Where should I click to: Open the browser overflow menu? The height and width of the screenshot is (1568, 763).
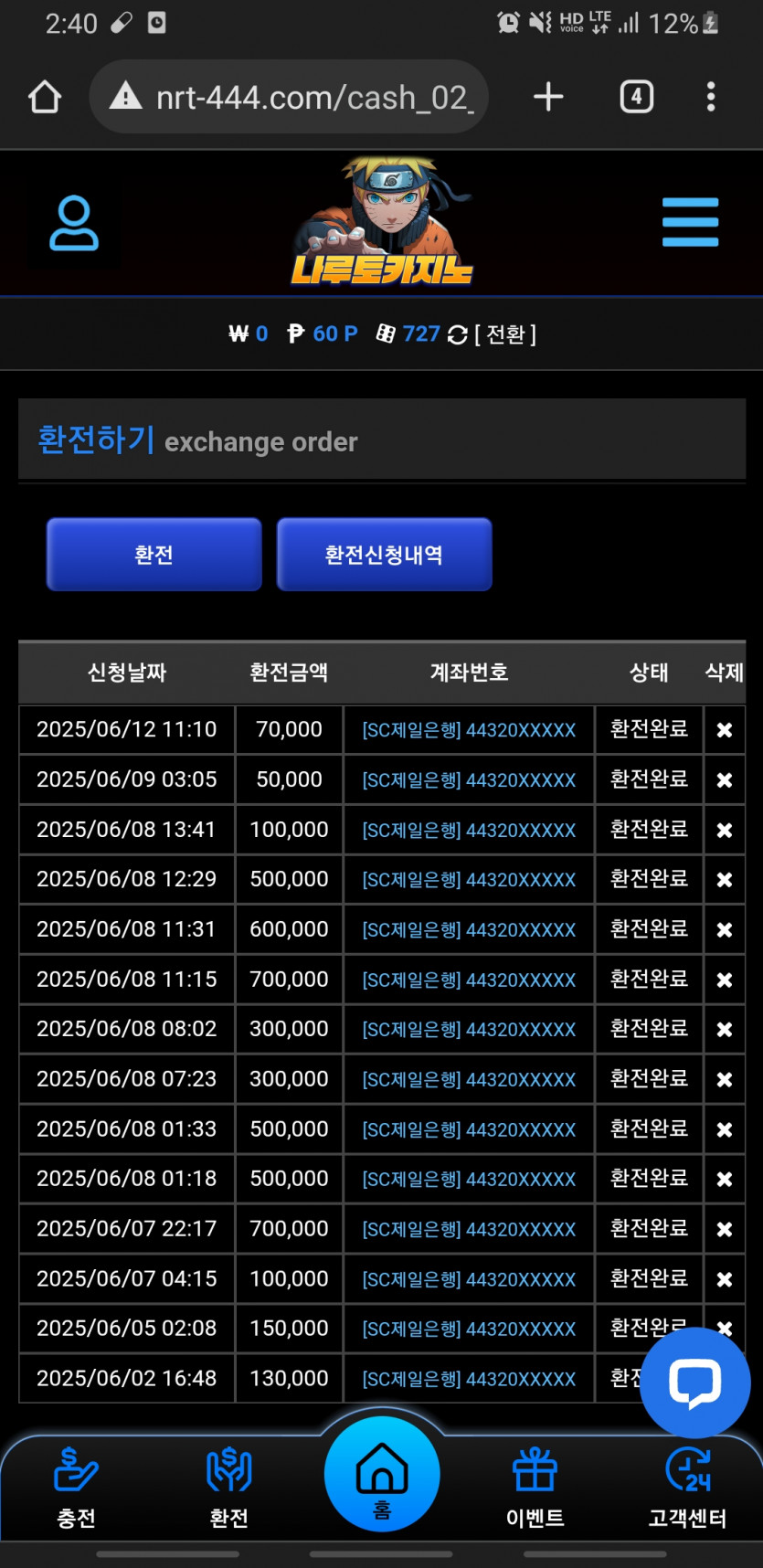(711, 97)
